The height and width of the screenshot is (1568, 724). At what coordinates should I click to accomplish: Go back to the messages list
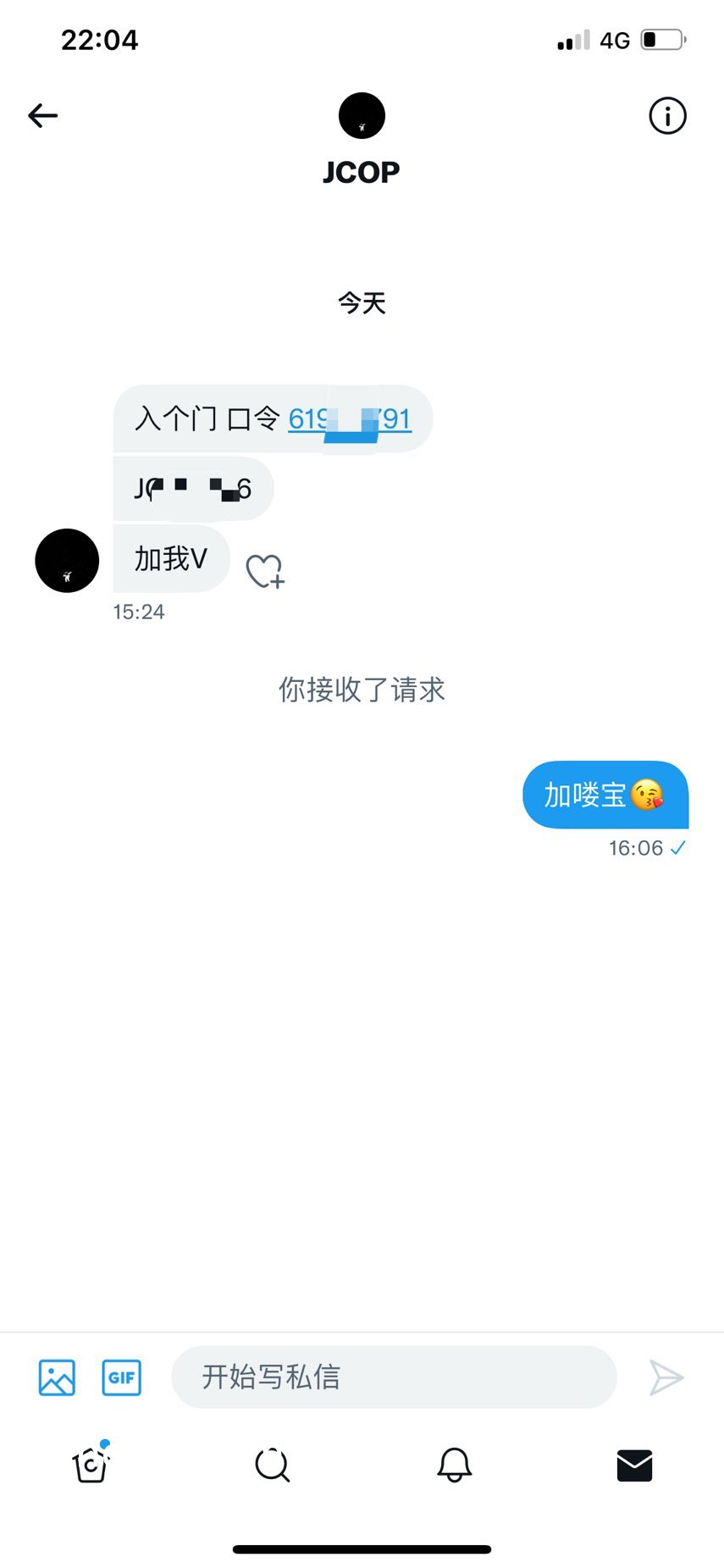[42, 115]
